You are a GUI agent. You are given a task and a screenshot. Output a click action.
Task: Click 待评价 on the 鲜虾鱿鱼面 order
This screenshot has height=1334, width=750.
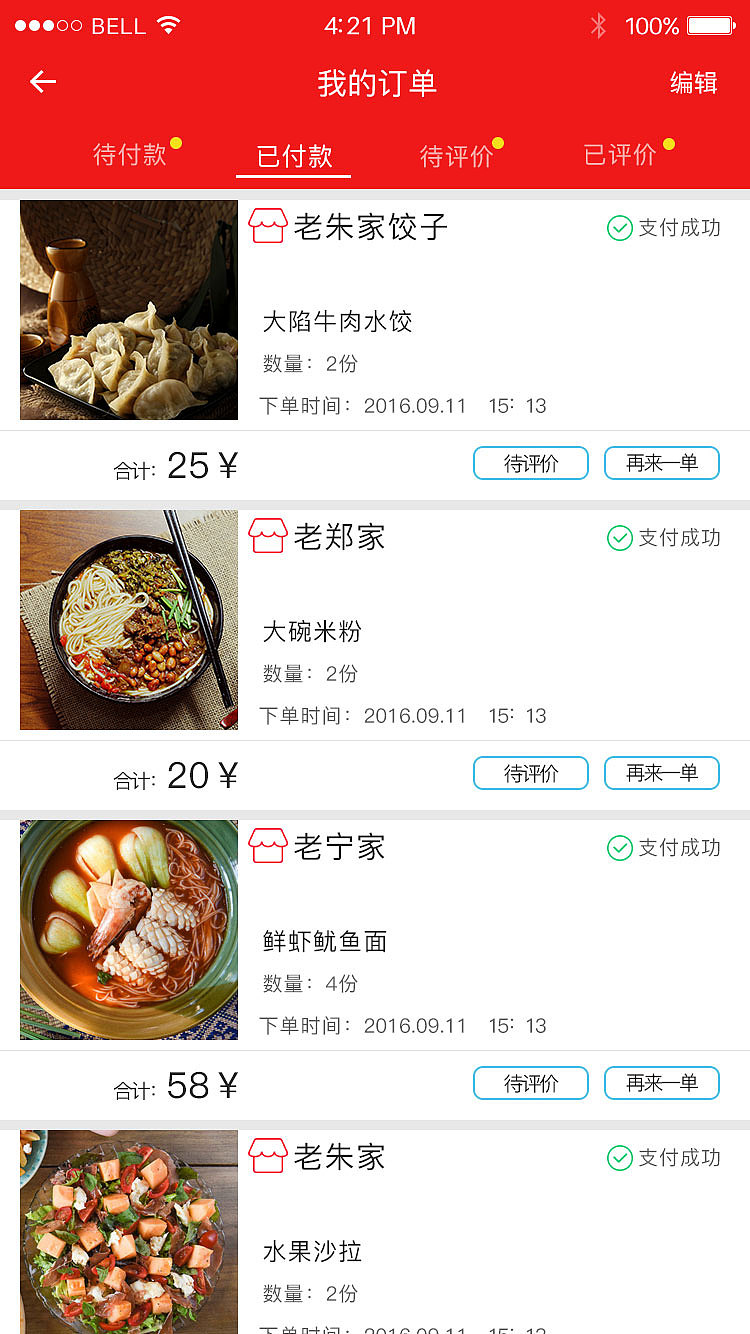click(x=531, y=1083)
